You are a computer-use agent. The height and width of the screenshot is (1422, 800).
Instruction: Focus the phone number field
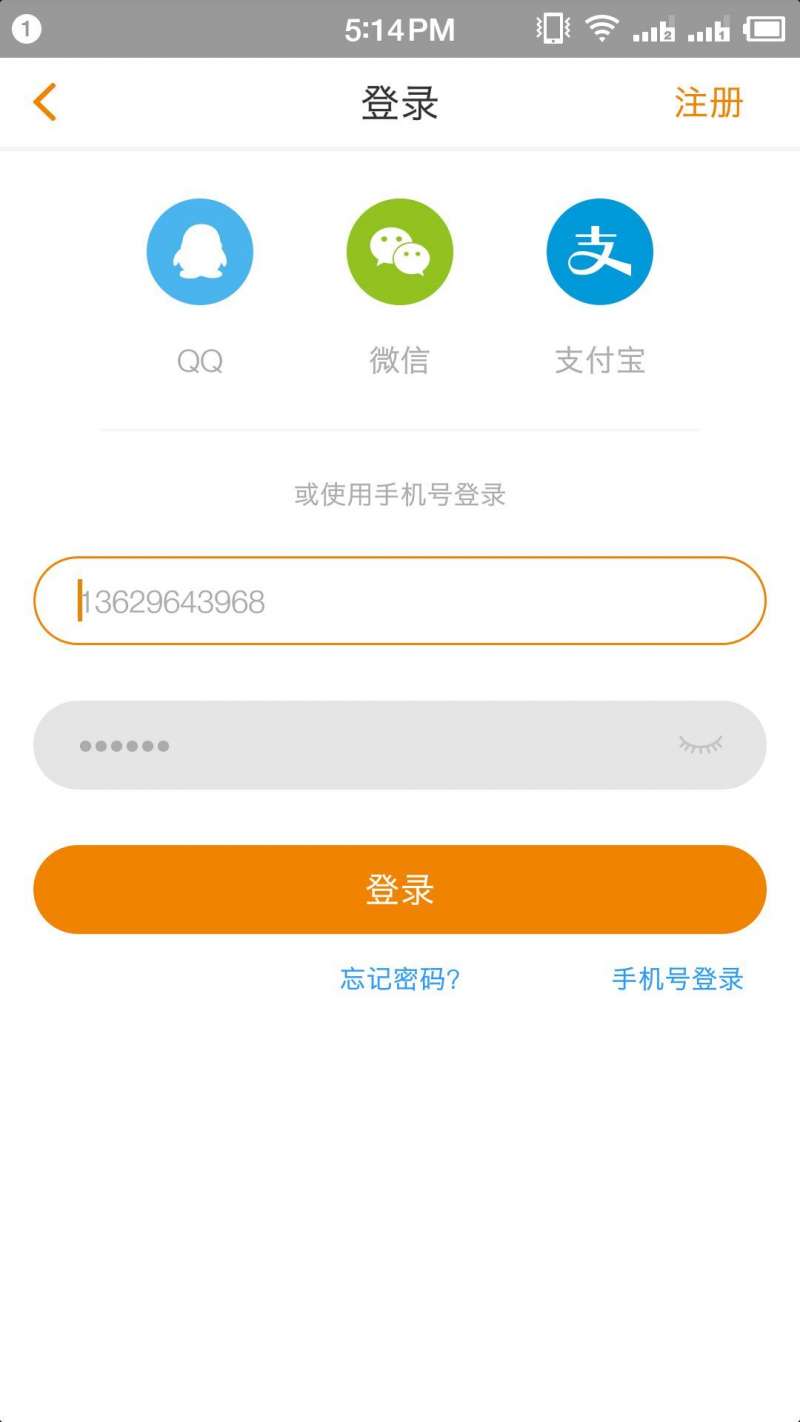400,601
